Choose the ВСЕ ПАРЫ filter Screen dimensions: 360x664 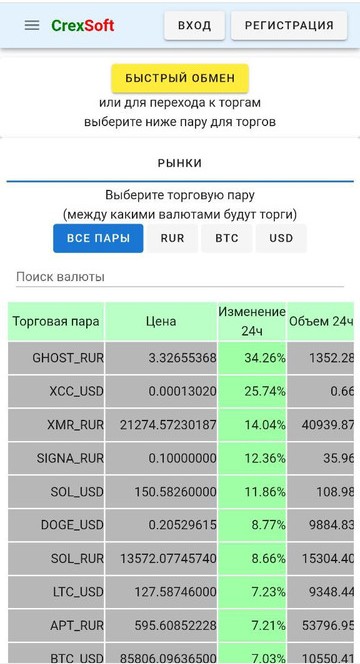[98, 238]
